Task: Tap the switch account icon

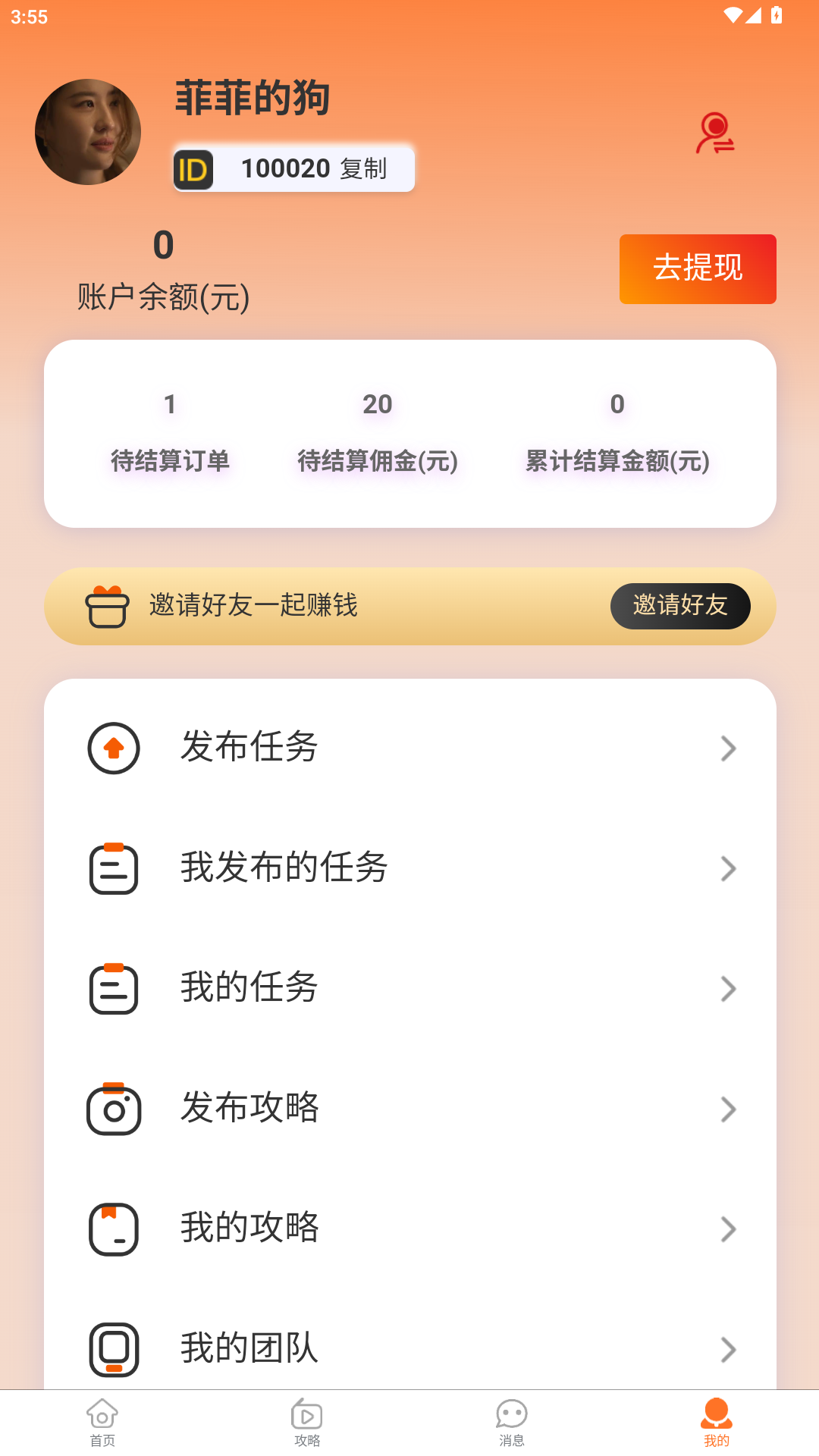Action: 714,133
